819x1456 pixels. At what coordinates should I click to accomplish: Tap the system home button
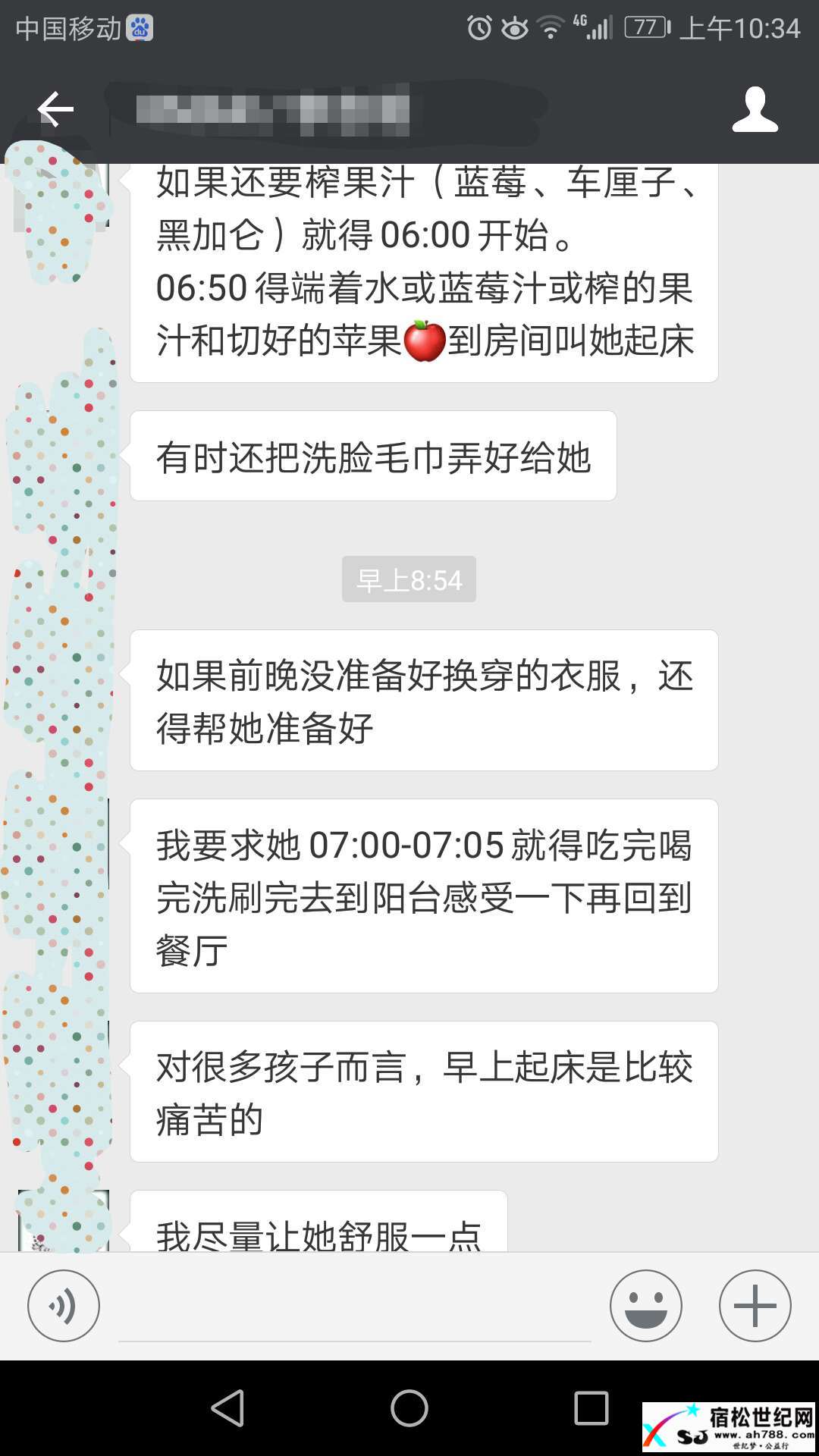(409, 1408)
